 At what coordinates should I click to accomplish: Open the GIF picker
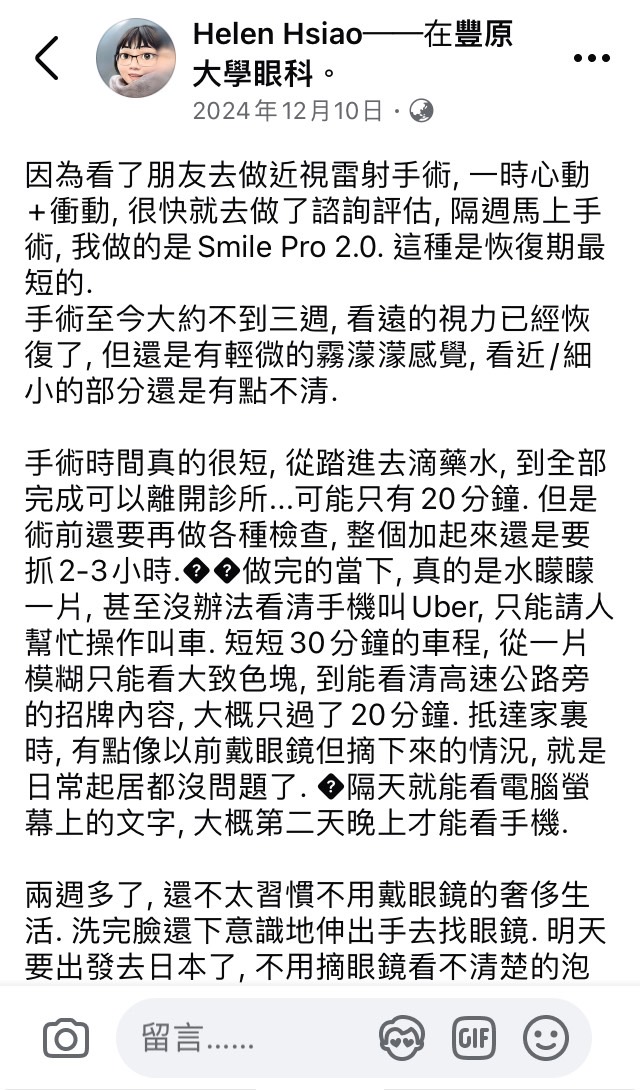point(474,1039)
